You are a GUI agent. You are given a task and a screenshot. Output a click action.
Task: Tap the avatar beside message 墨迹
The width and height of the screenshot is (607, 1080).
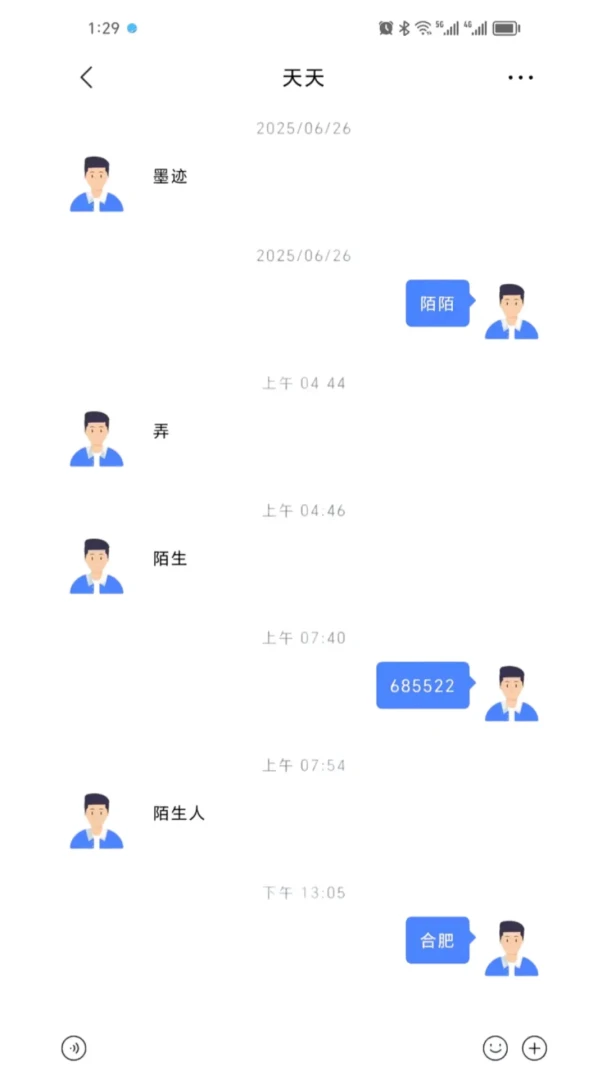click(96, 184)
